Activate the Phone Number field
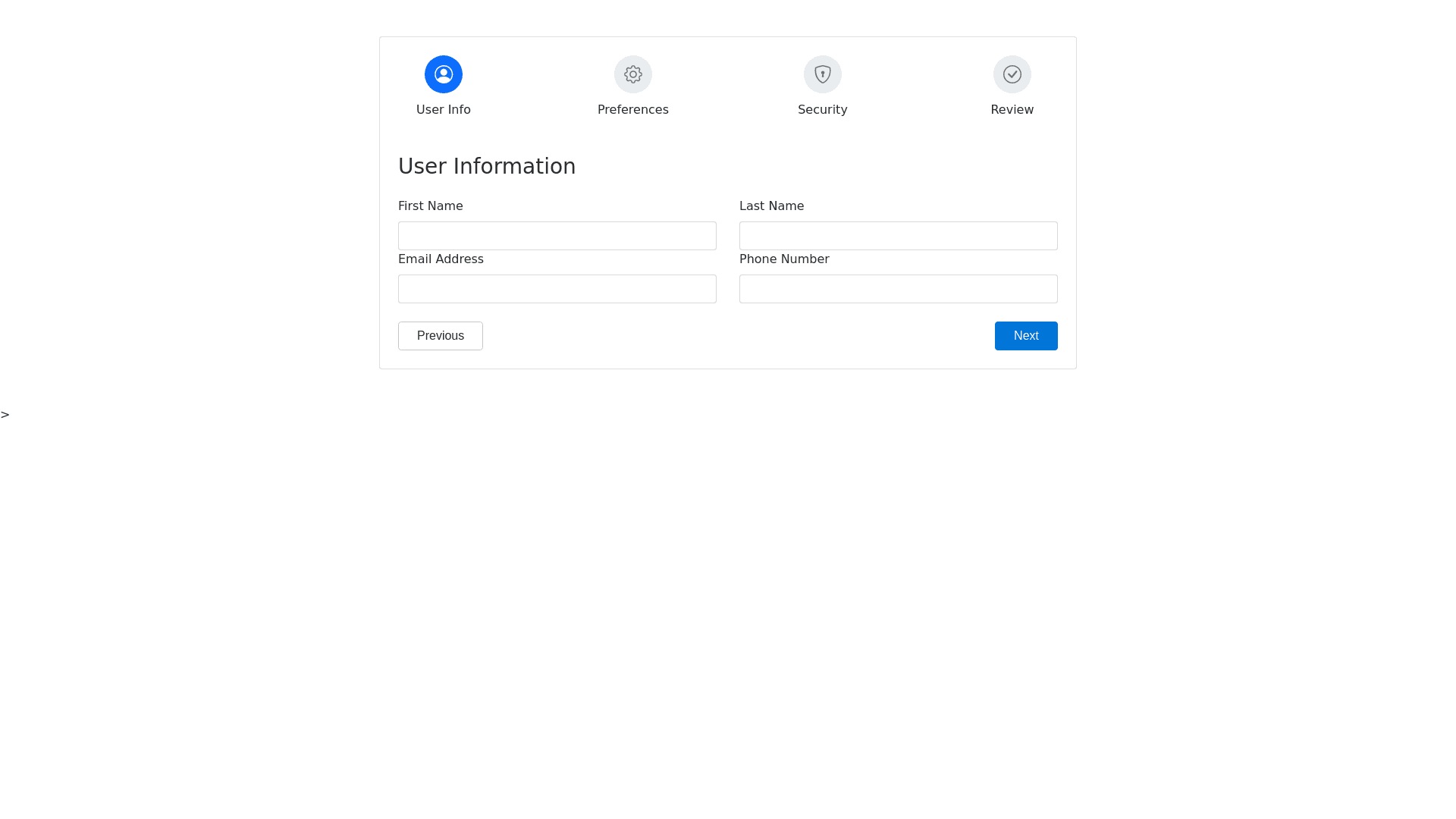Image resolution: width=1456 pixels, height=819 pixels. tap(898, 289)
